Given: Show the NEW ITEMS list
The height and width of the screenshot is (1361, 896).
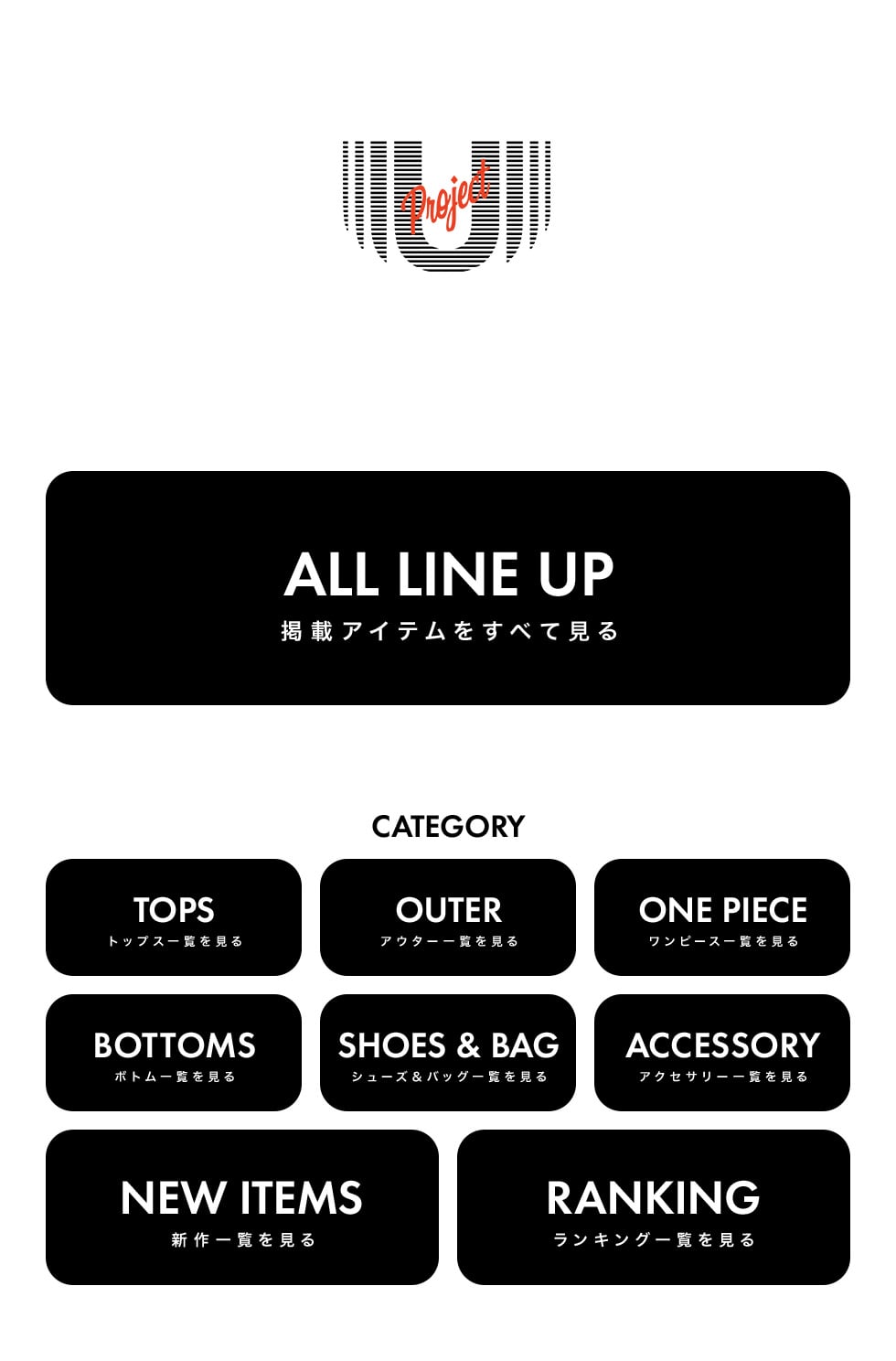Looking at the screenshot, I should 242,1207.
